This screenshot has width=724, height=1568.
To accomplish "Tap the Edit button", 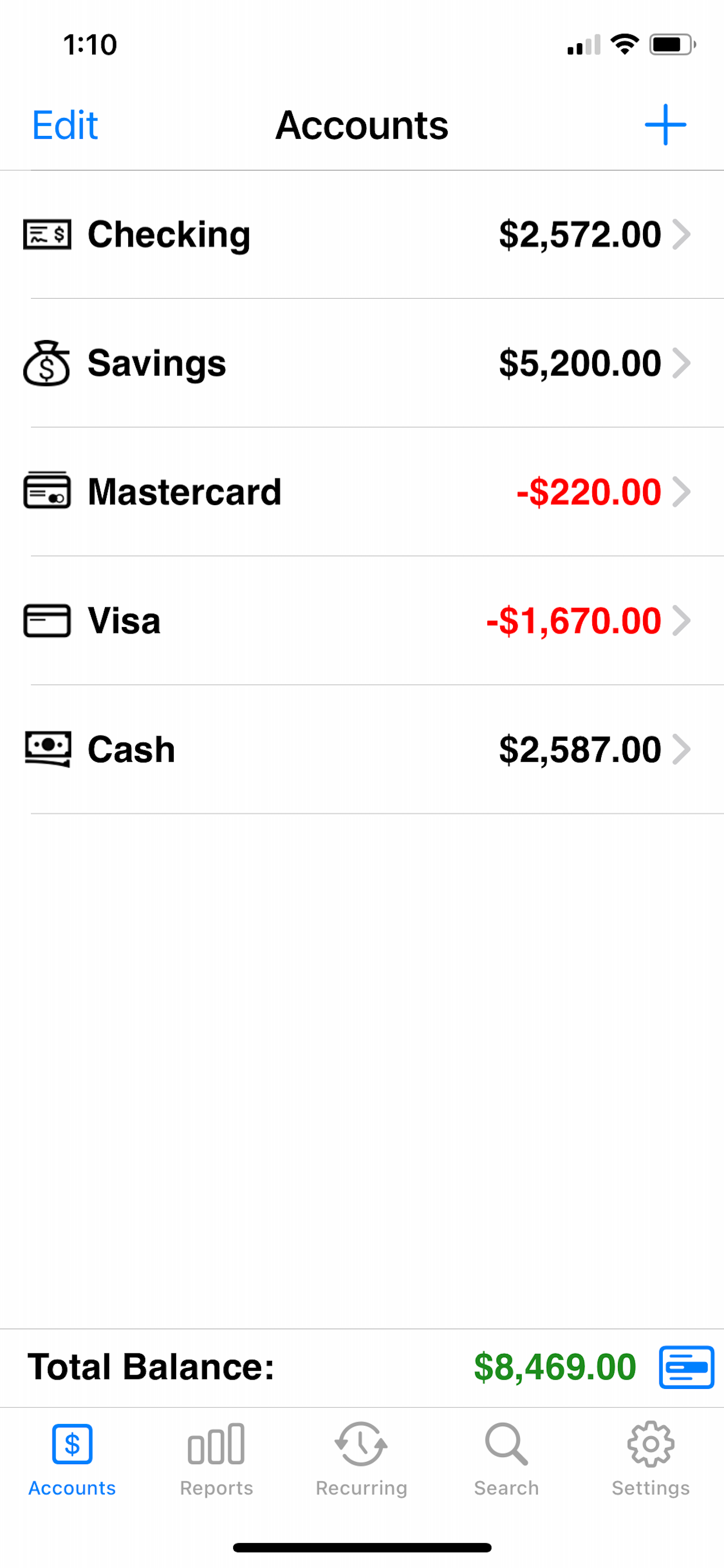I will [65, 124].
